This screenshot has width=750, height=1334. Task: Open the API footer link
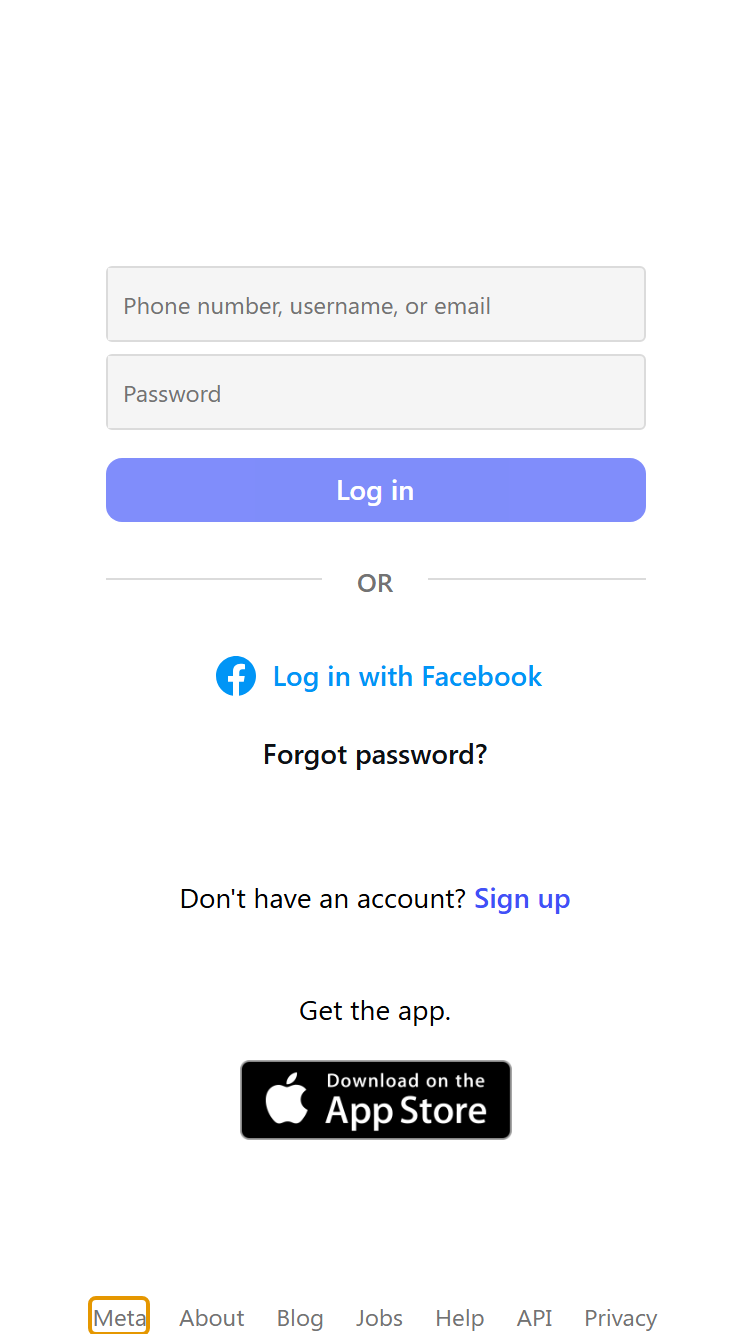(535, 1318)
